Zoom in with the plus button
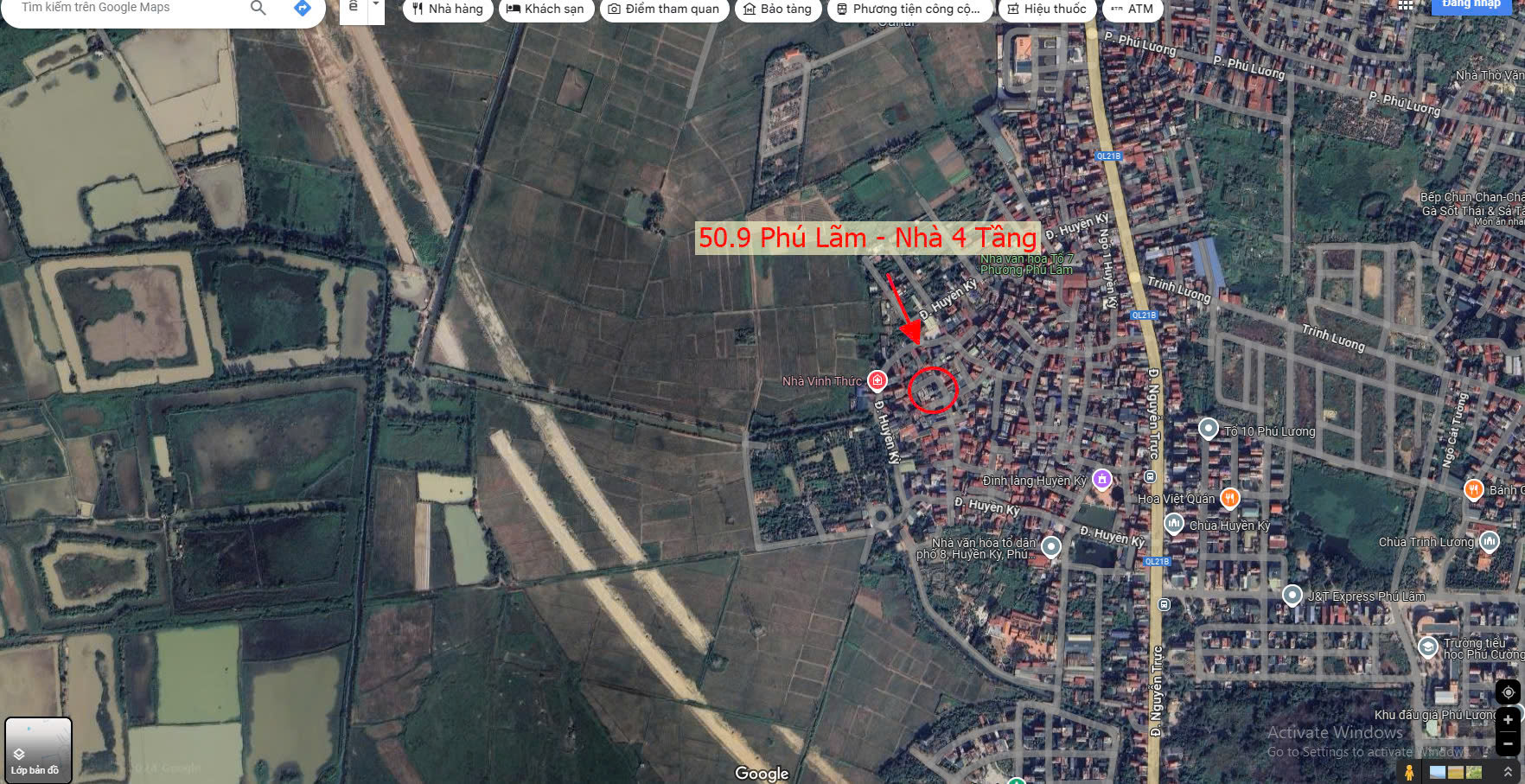This screenshot has width=1525, height=784. [x=1508, y=720]
